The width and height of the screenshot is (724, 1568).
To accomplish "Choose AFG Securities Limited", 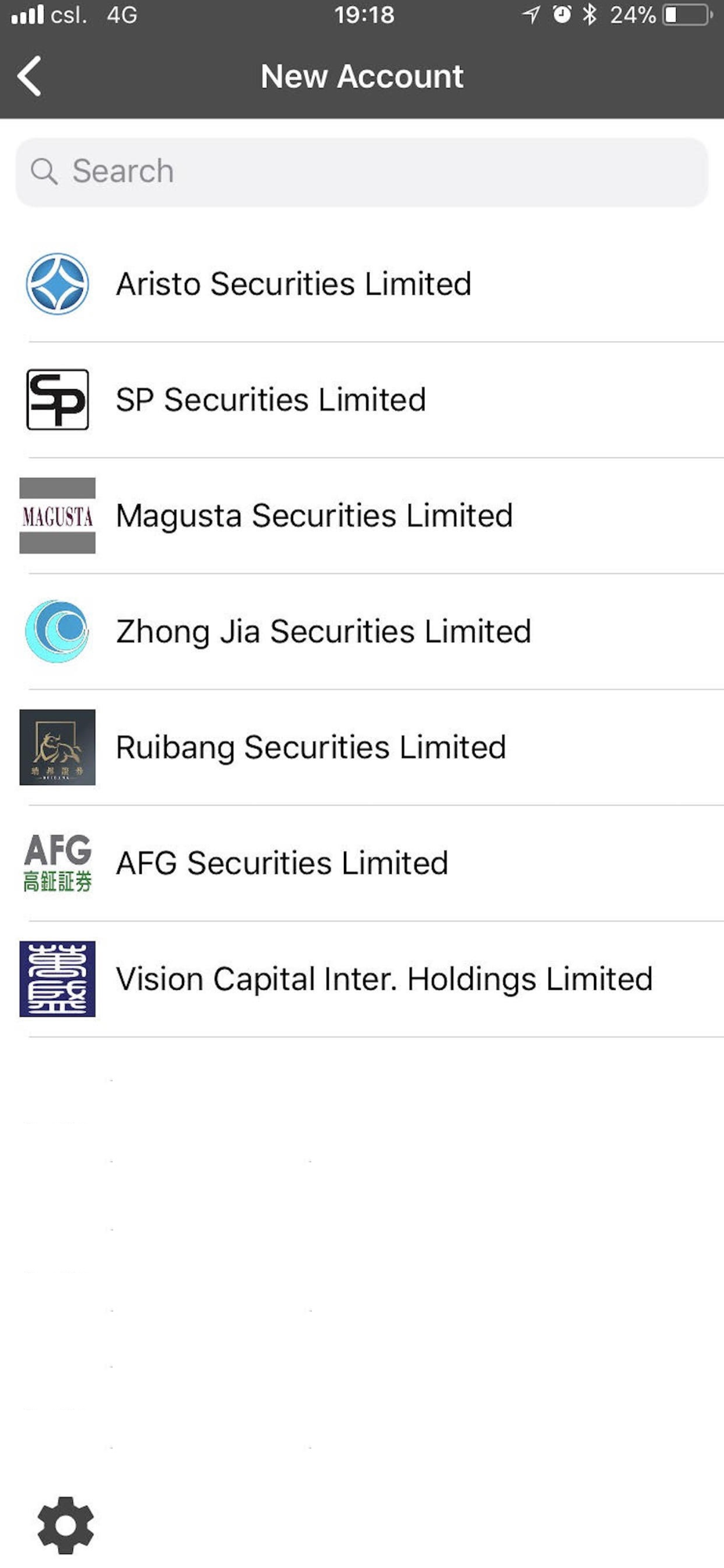I will (362, 863).
